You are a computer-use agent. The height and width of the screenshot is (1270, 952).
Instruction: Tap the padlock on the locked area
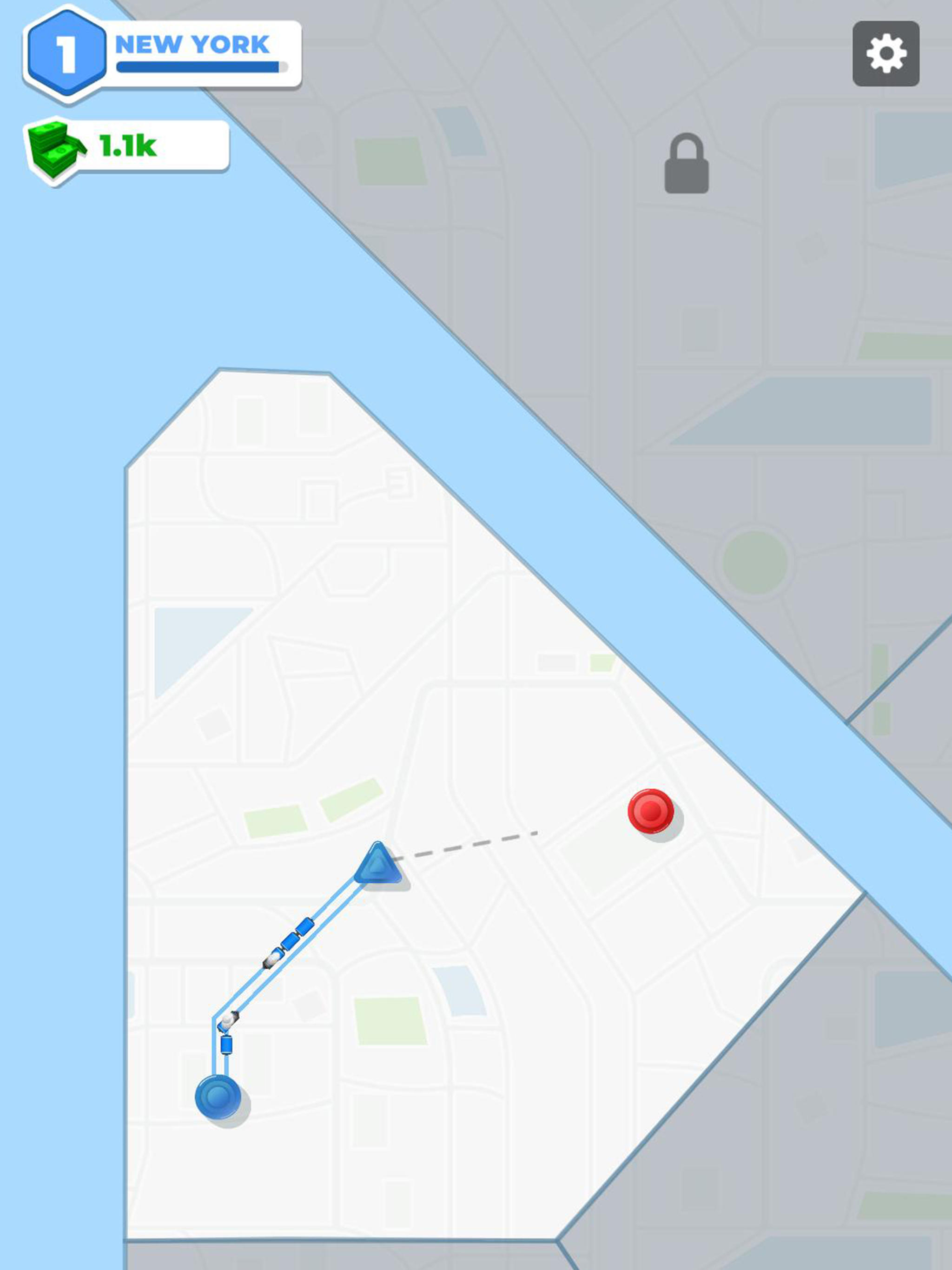pos(686,164)
